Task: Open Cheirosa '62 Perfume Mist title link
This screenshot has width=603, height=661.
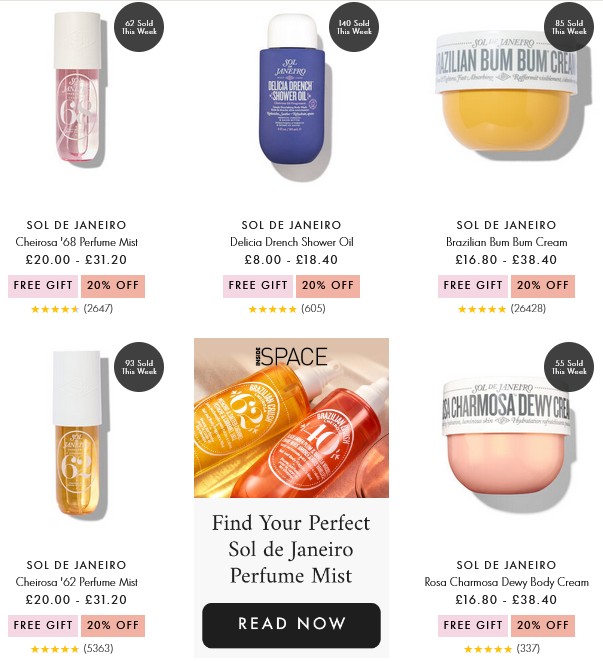Action: (77, 582)
